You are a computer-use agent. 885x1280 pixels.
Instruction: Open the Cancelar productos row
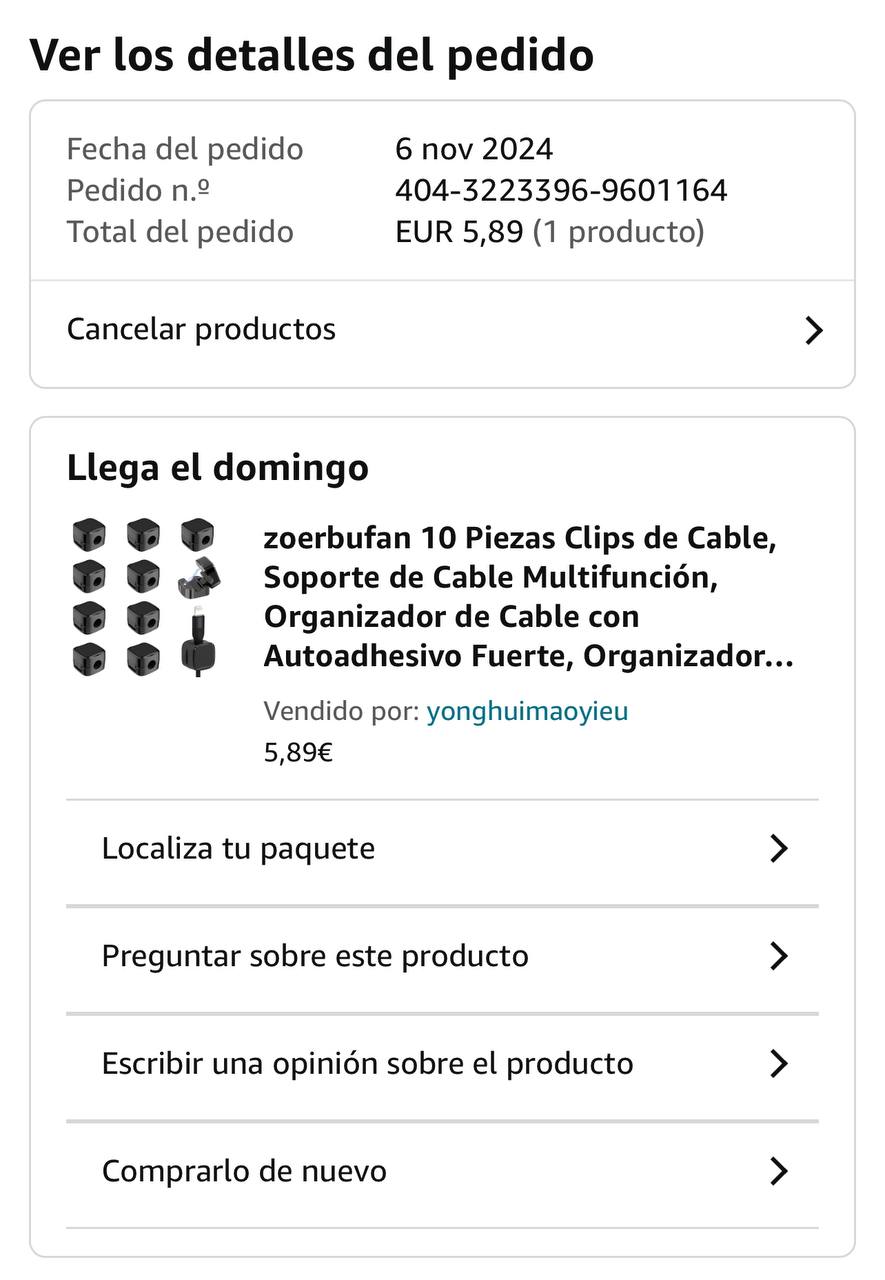[x=442, y=330]
